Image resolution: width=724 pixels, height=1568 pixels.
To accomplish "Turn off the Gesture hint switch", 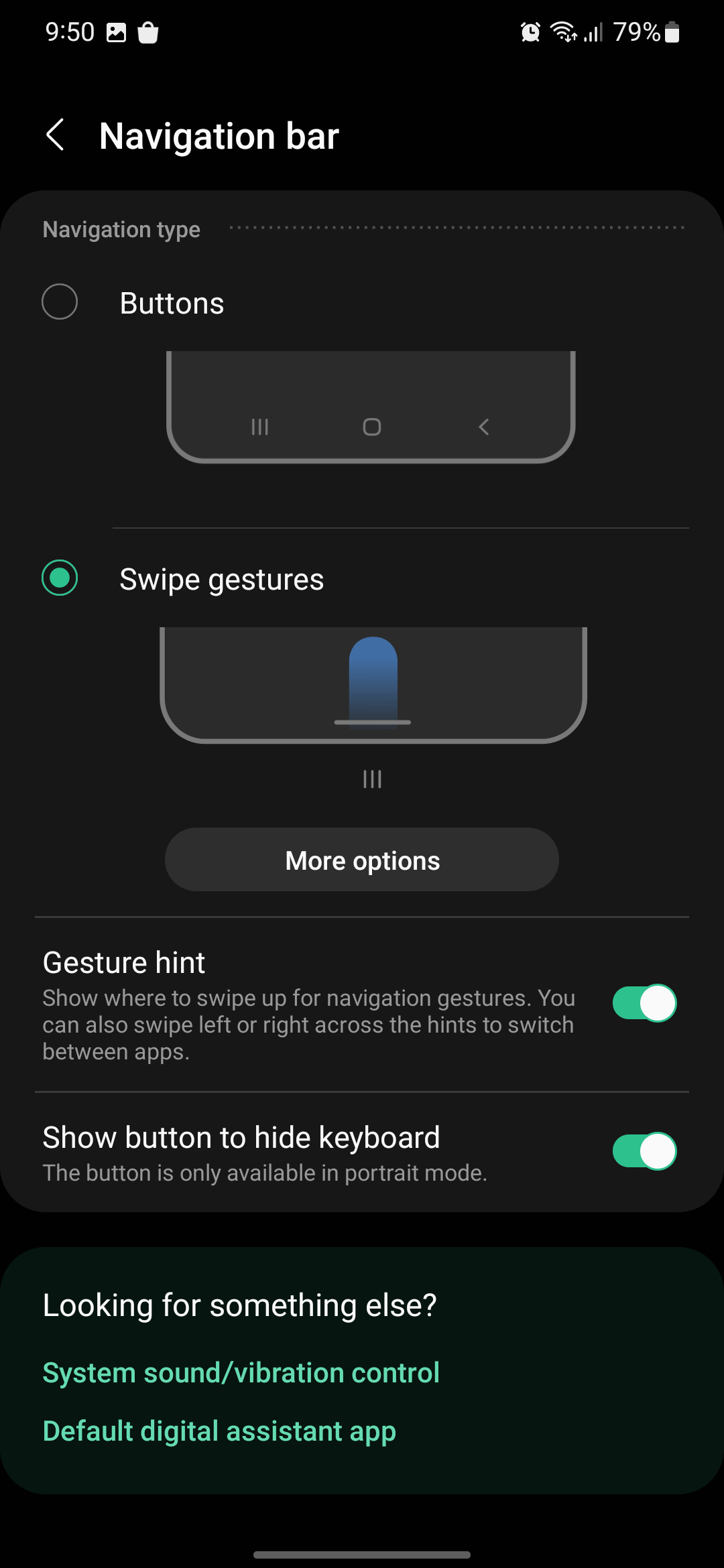I will click(644, 1003).
